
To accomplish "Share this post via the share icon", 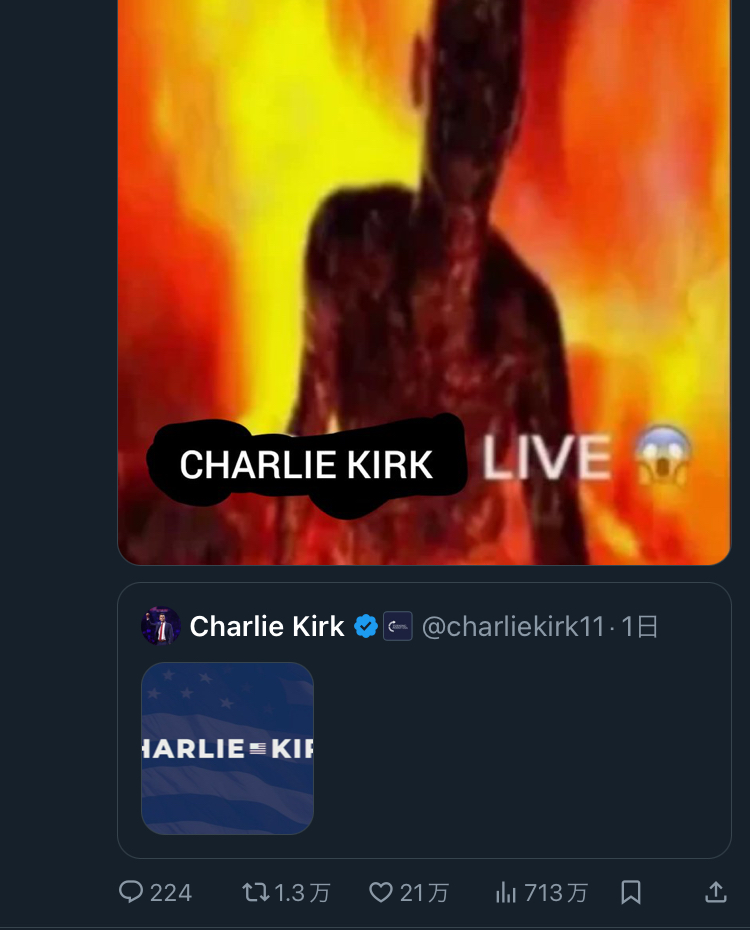I will [x=716, y=892].
